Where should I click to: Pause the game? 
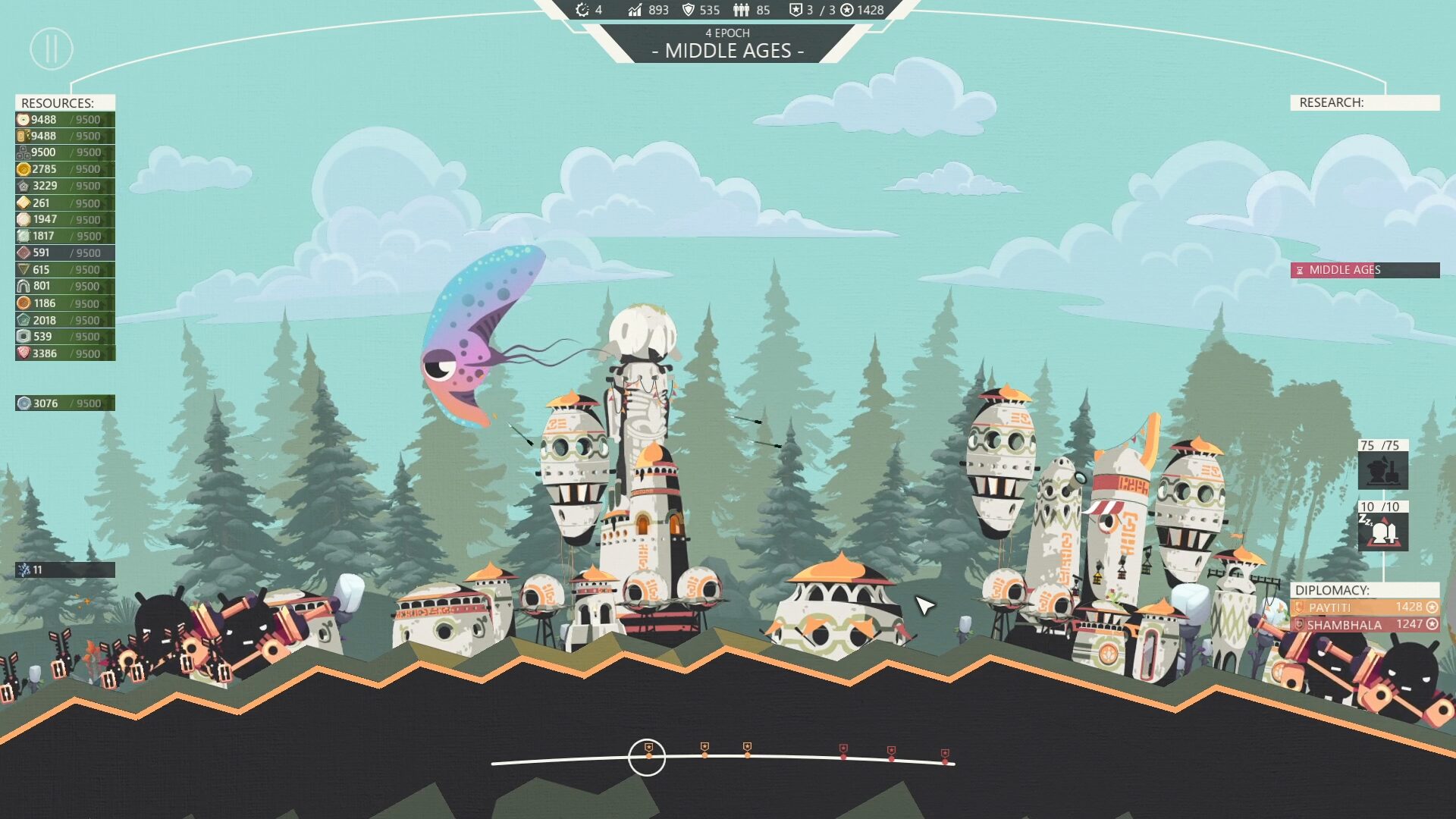51,49
